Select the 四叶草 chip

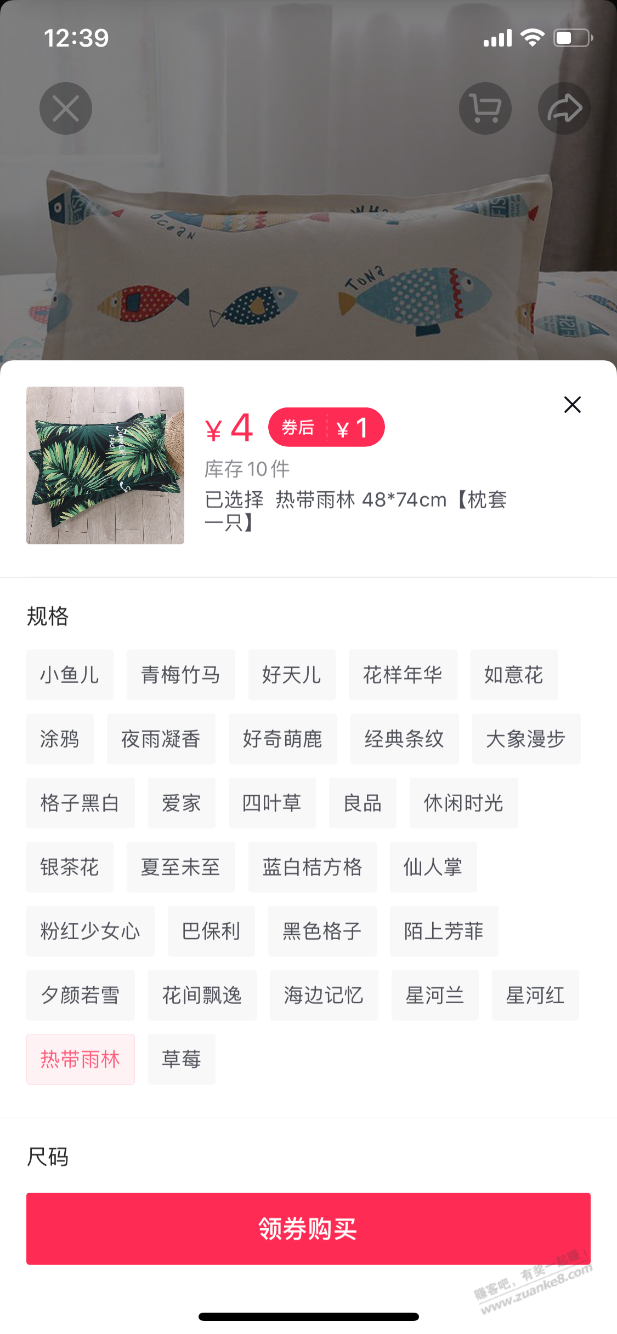pos(271,803)
